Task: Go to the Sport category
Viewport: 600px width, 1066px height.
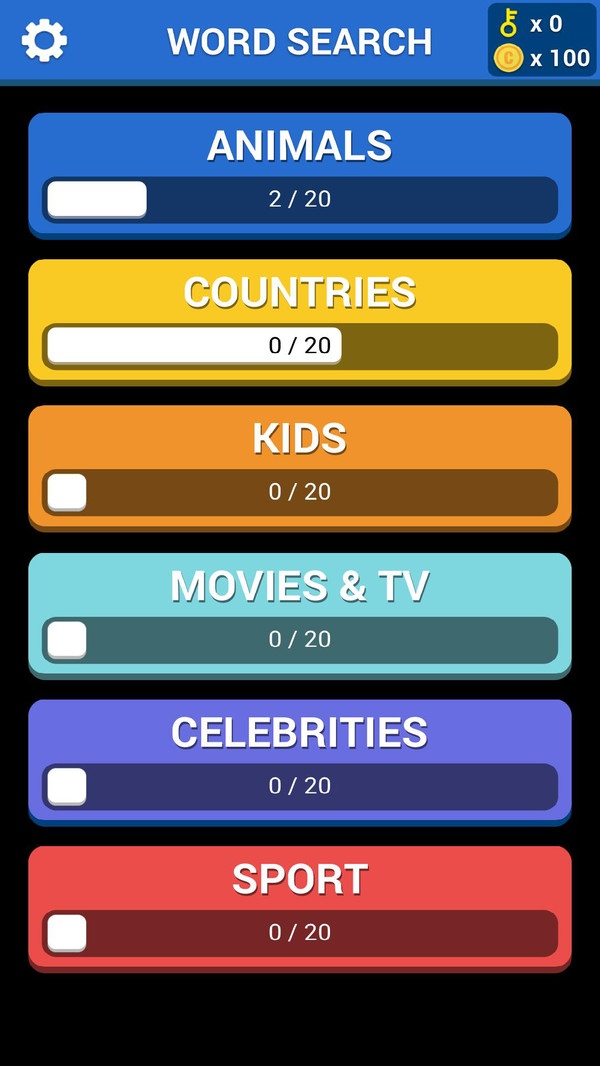Action: pos(300,906)
